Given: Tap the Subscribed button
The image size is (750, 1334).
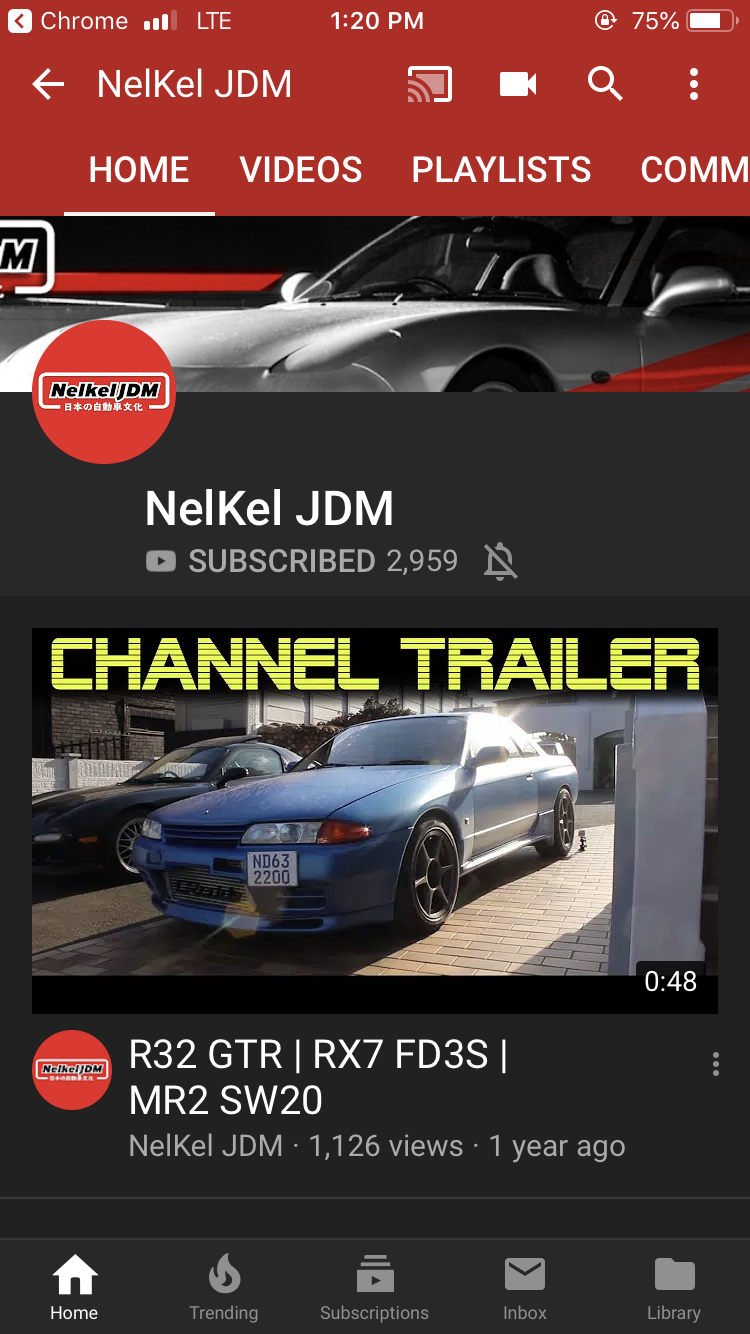Looking at the screenshot, I should 281,561.
